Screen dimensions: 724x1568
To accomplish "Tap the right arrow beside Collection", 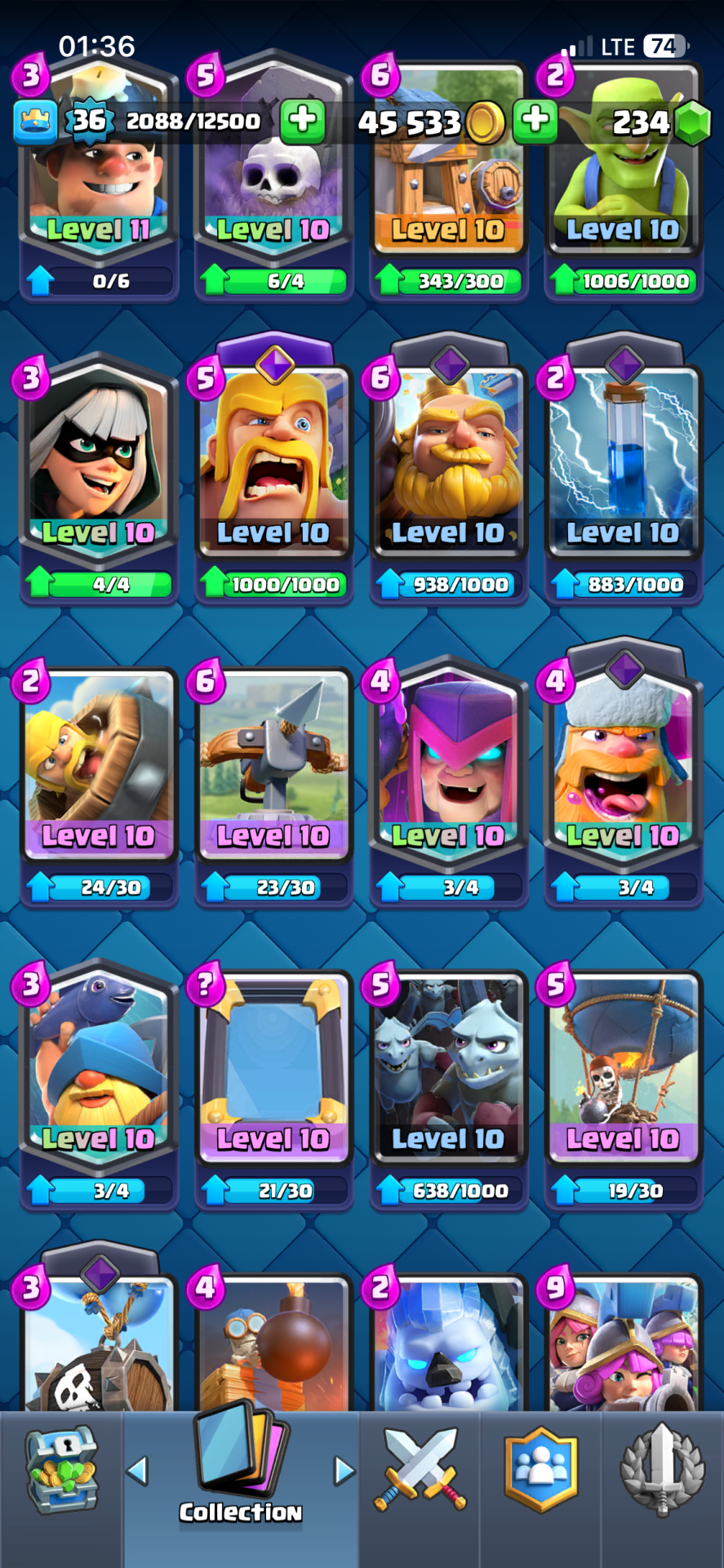I will click(344, 1471).
